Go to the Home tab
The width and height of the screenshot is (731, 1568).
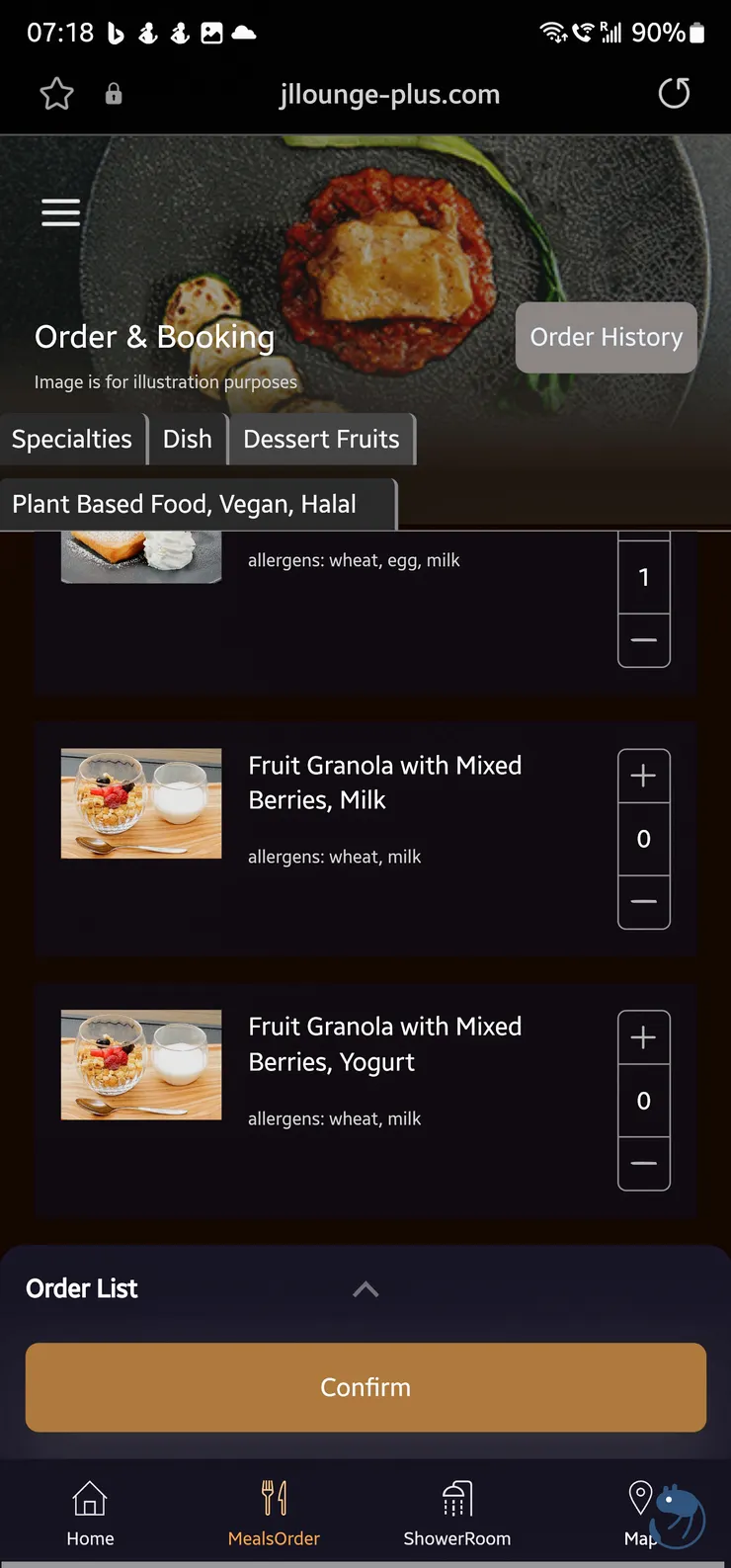pyautogui.click(x=90, y=1513)
